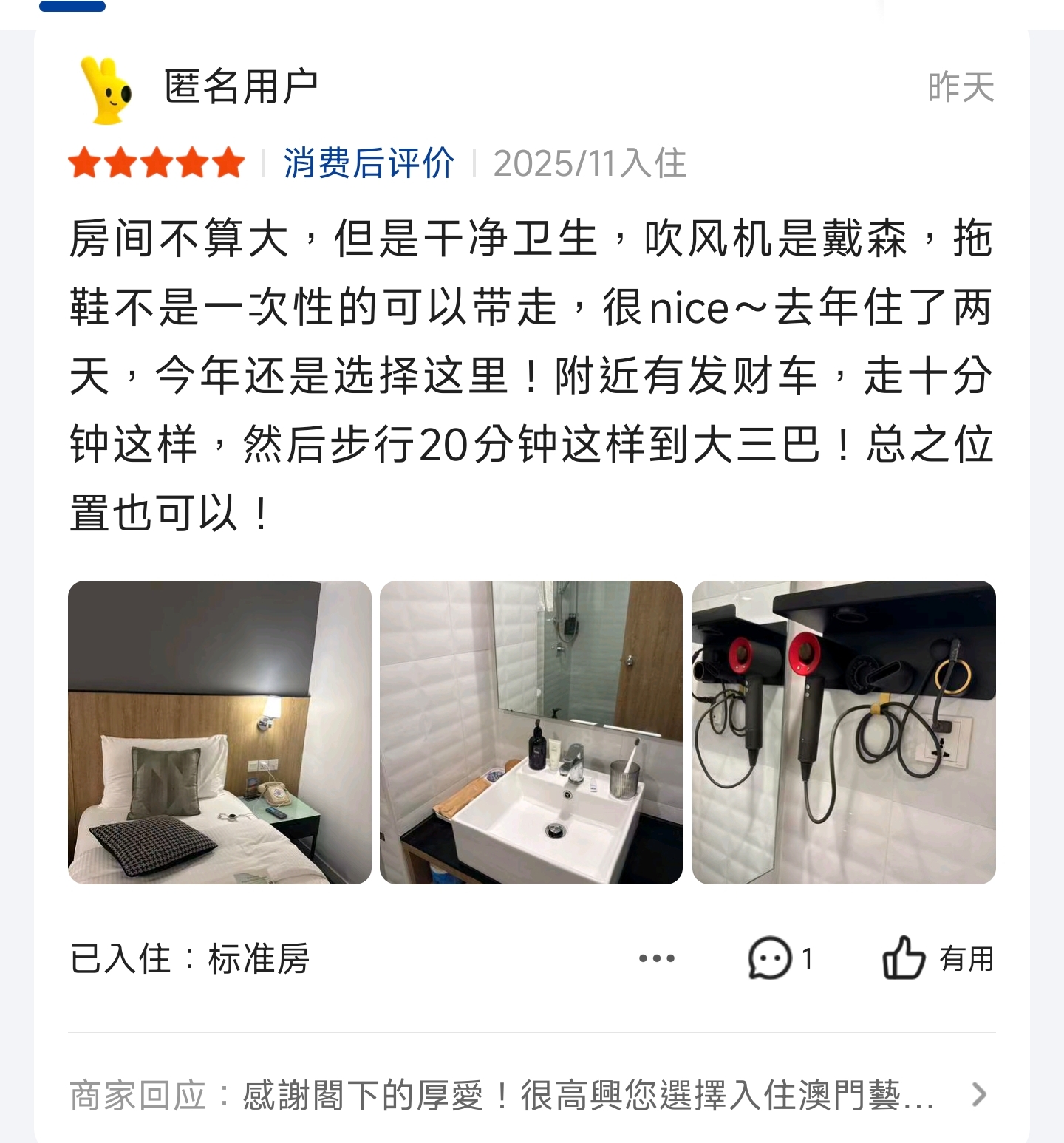Open the three-dot more options menu
Viewport: 1064px width, 1143px height.
coord(656,958)
